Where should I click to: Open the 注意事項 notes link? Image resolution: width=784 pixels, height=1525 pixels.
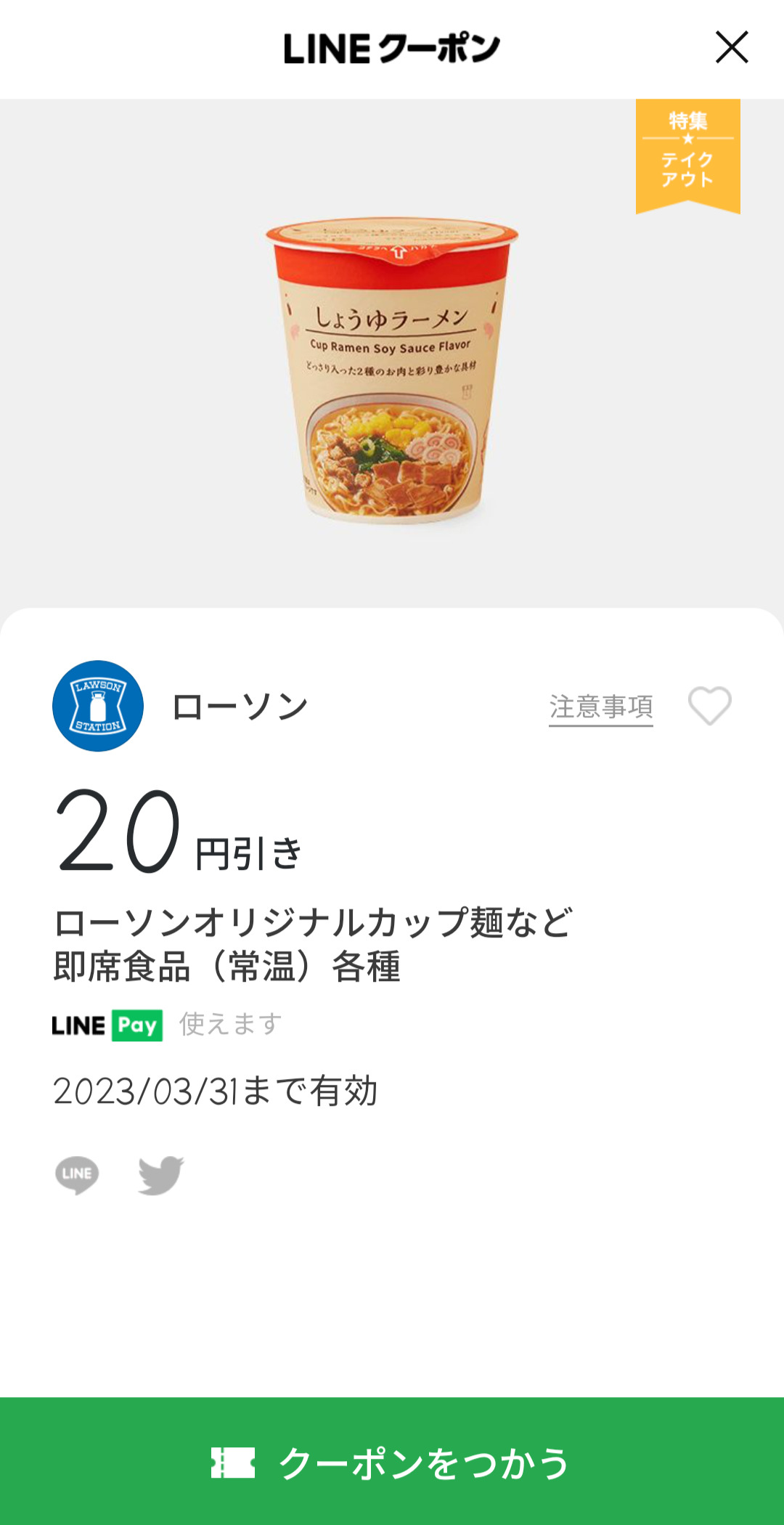coord(601,707)
